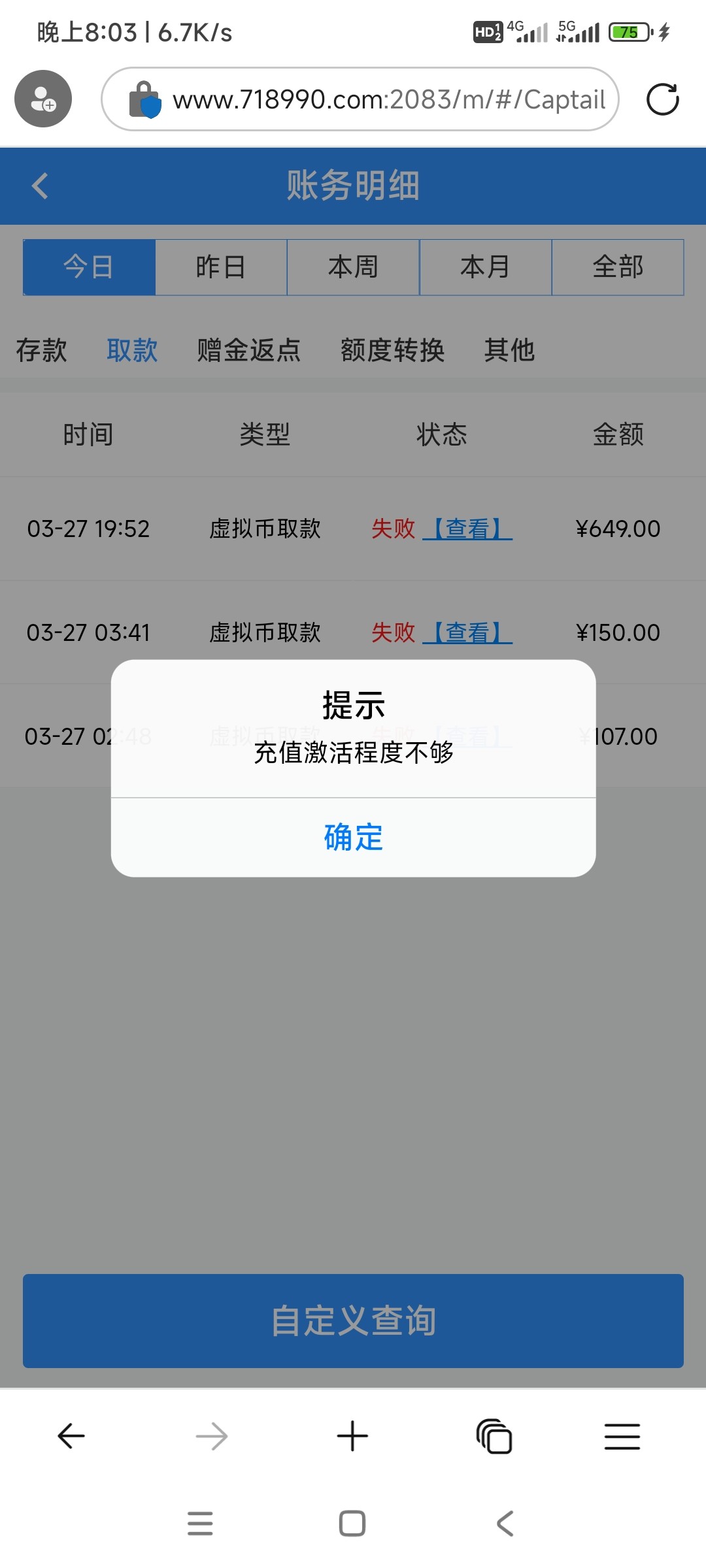This screenshot has height=1568, width=706.
Task: Switch to the 全部 filter
Action: (618, 267)
